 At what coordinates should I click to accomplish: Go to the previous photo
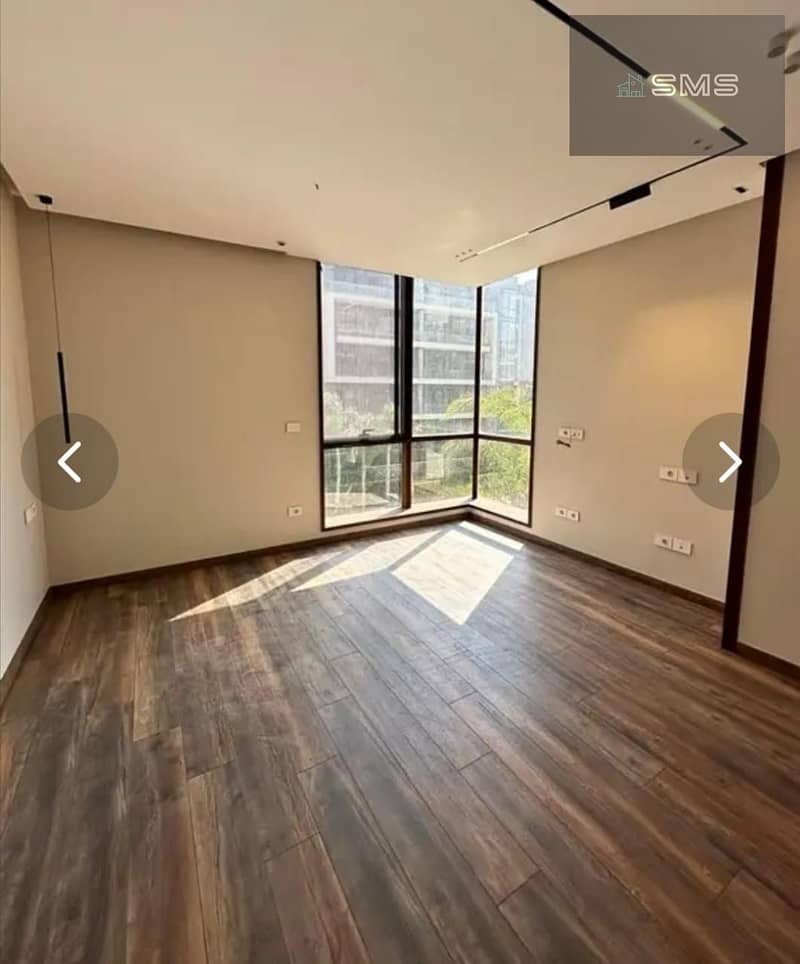[x=69, y=462]
